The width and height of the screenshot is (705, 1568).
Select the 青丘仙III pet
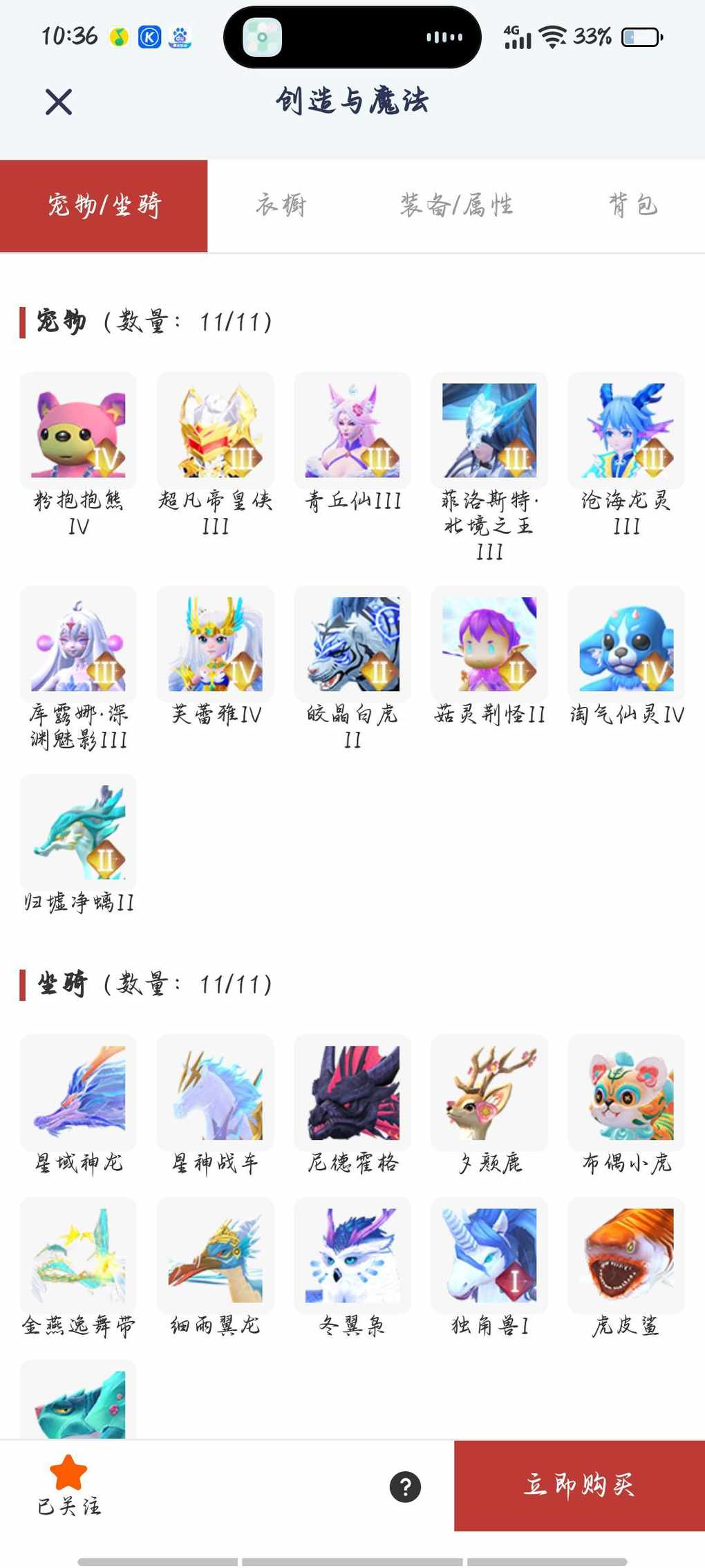point(352,431)
